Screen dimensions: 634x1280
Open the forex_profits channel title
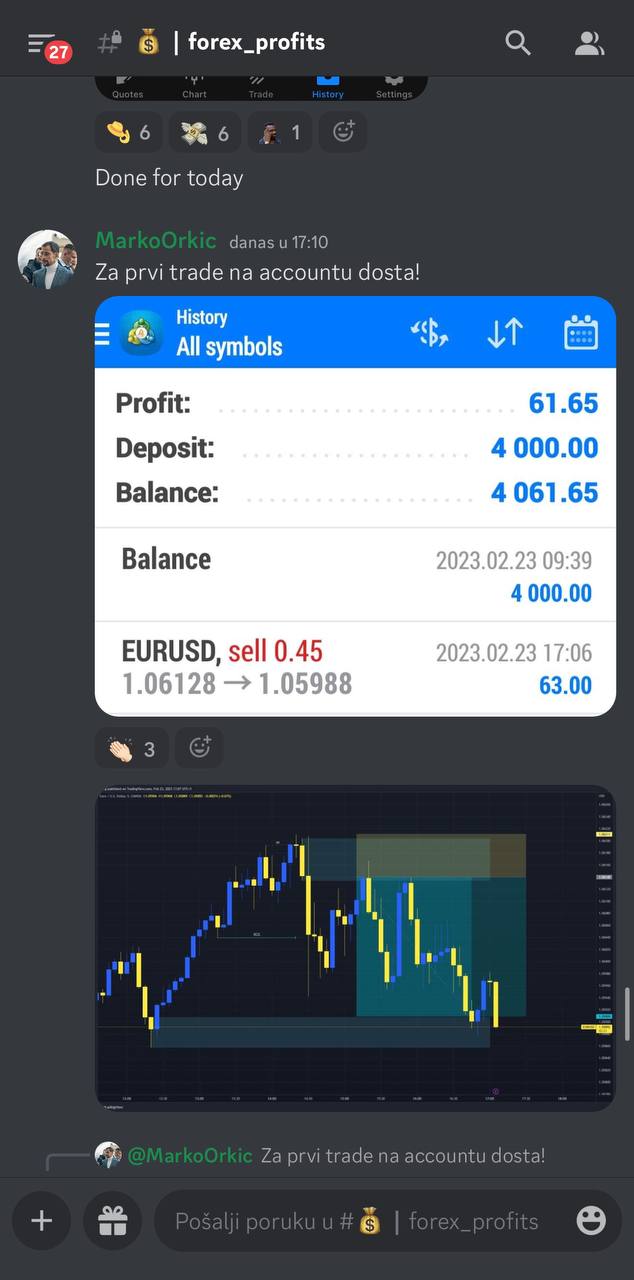point(256,42)
